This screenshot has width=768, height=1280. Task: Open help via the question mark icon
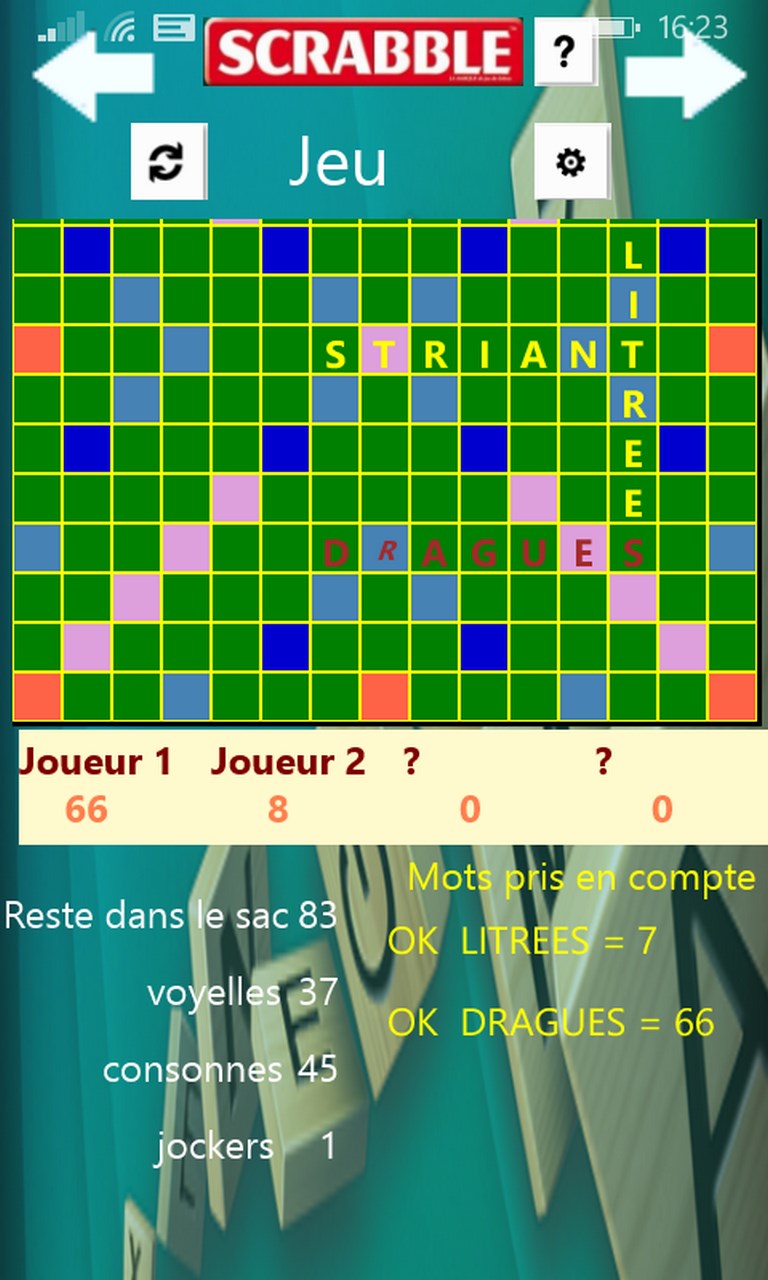[x=564, y=53]
